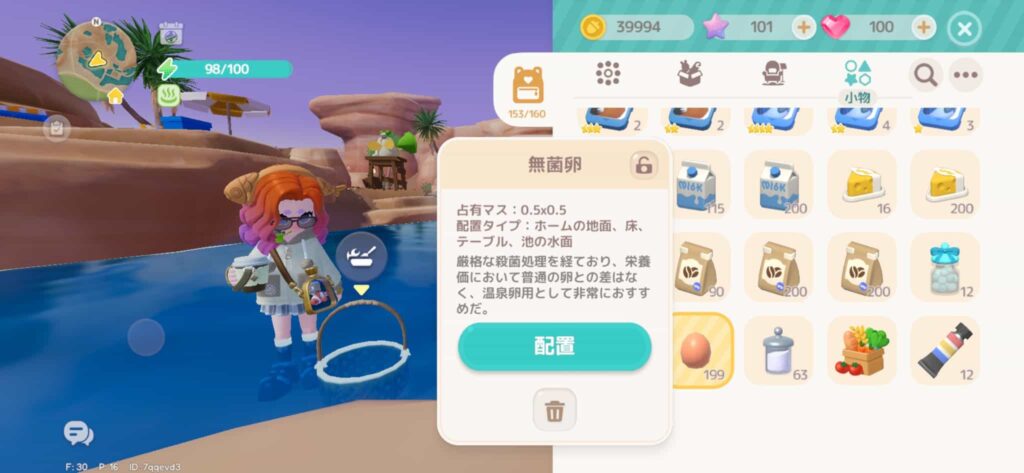Select the cheese item with 16 count
1024x473 pixels.
pos(861,185)
